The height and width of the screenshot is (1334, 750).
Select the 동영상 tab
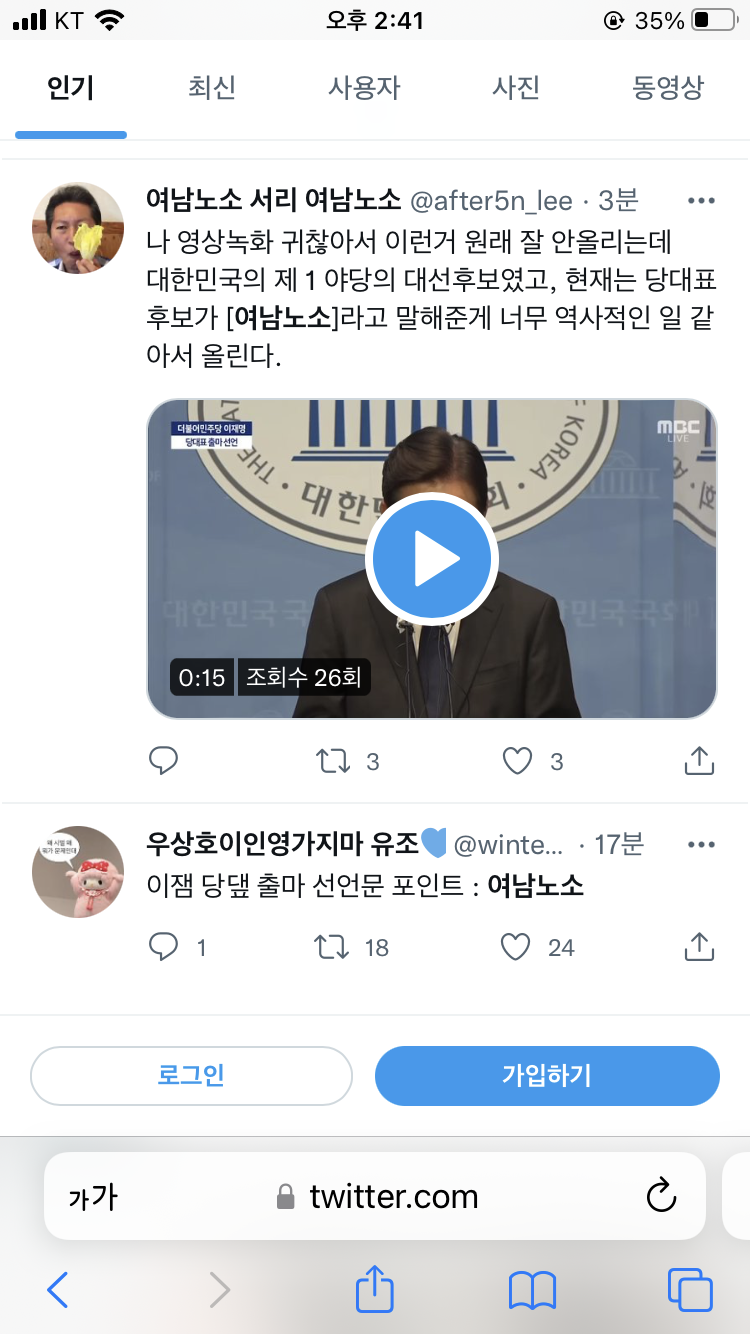[668, 88]
